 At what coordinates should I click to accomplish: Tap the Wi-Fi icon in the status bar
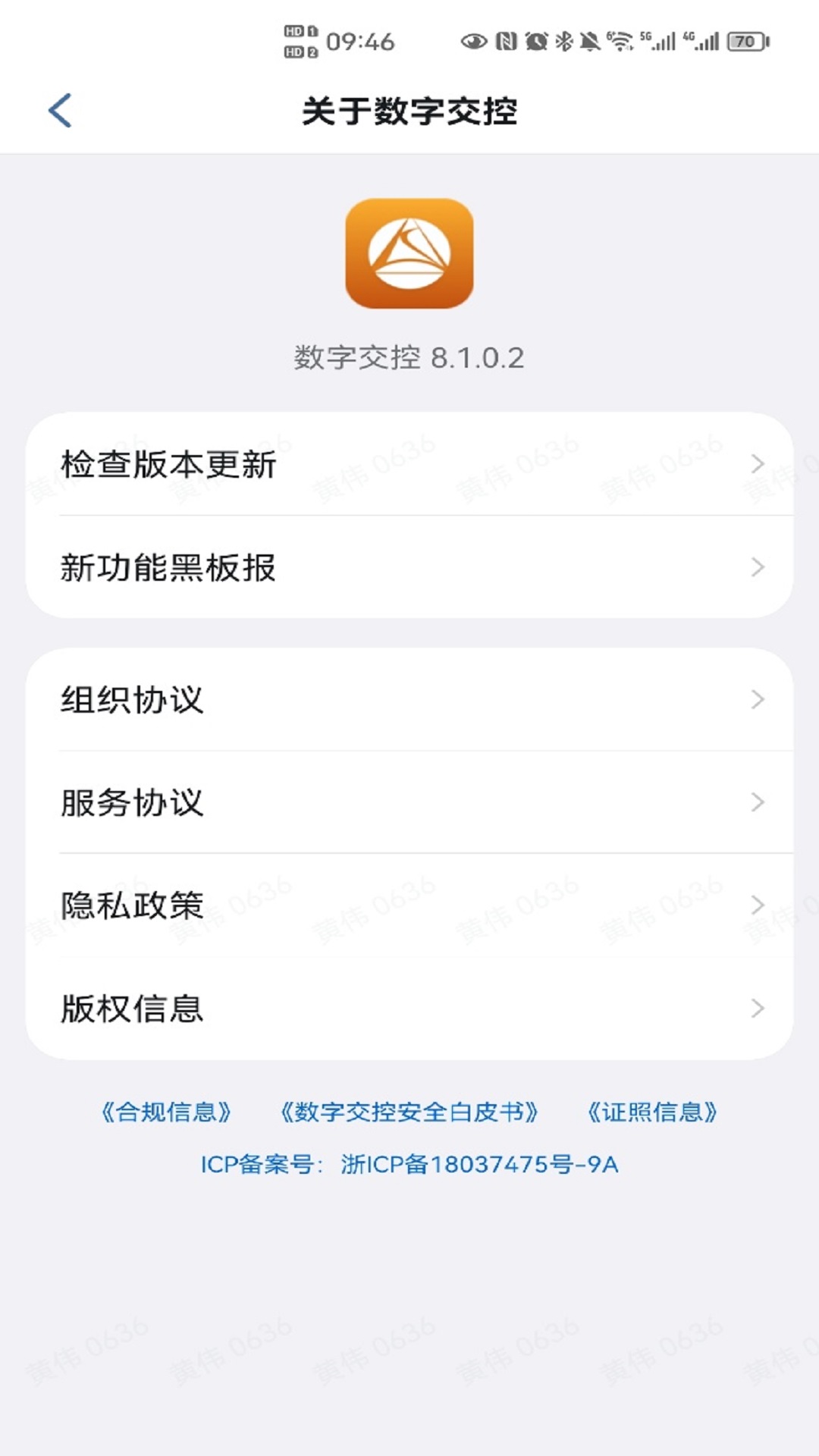tap(620, 42)
